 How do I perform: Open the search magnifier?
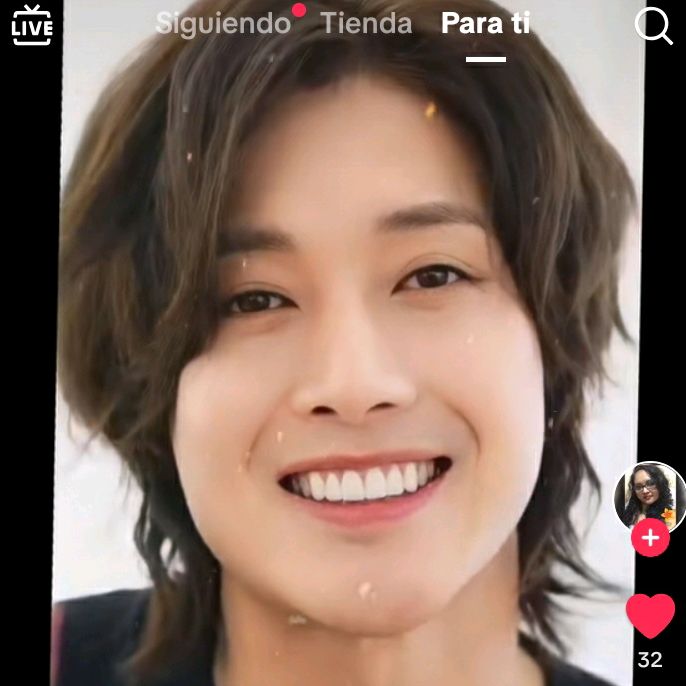(x=653, y=27)
